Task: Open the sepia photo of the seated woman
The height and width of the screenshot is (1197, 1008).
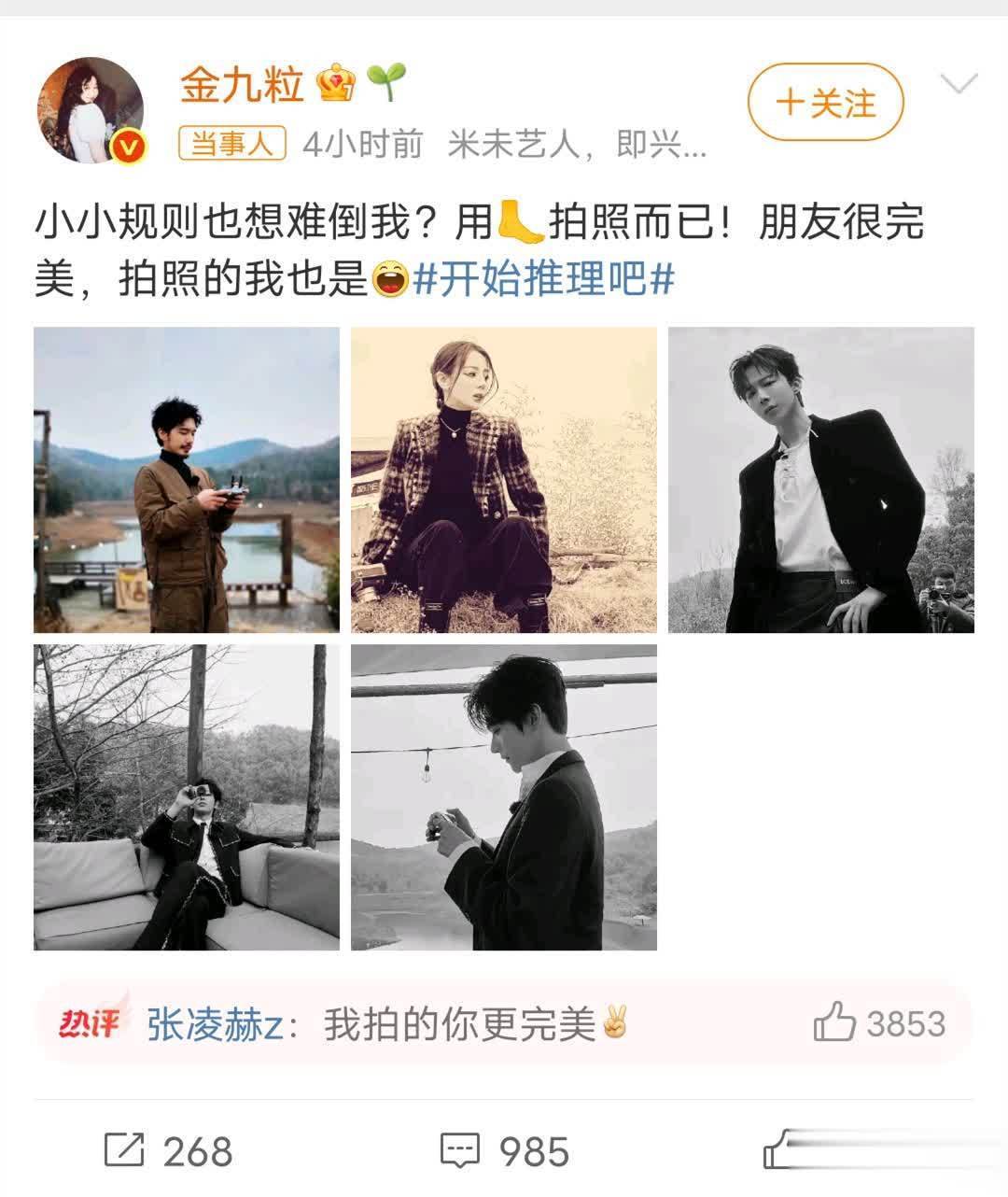Action: click(504, 480)
